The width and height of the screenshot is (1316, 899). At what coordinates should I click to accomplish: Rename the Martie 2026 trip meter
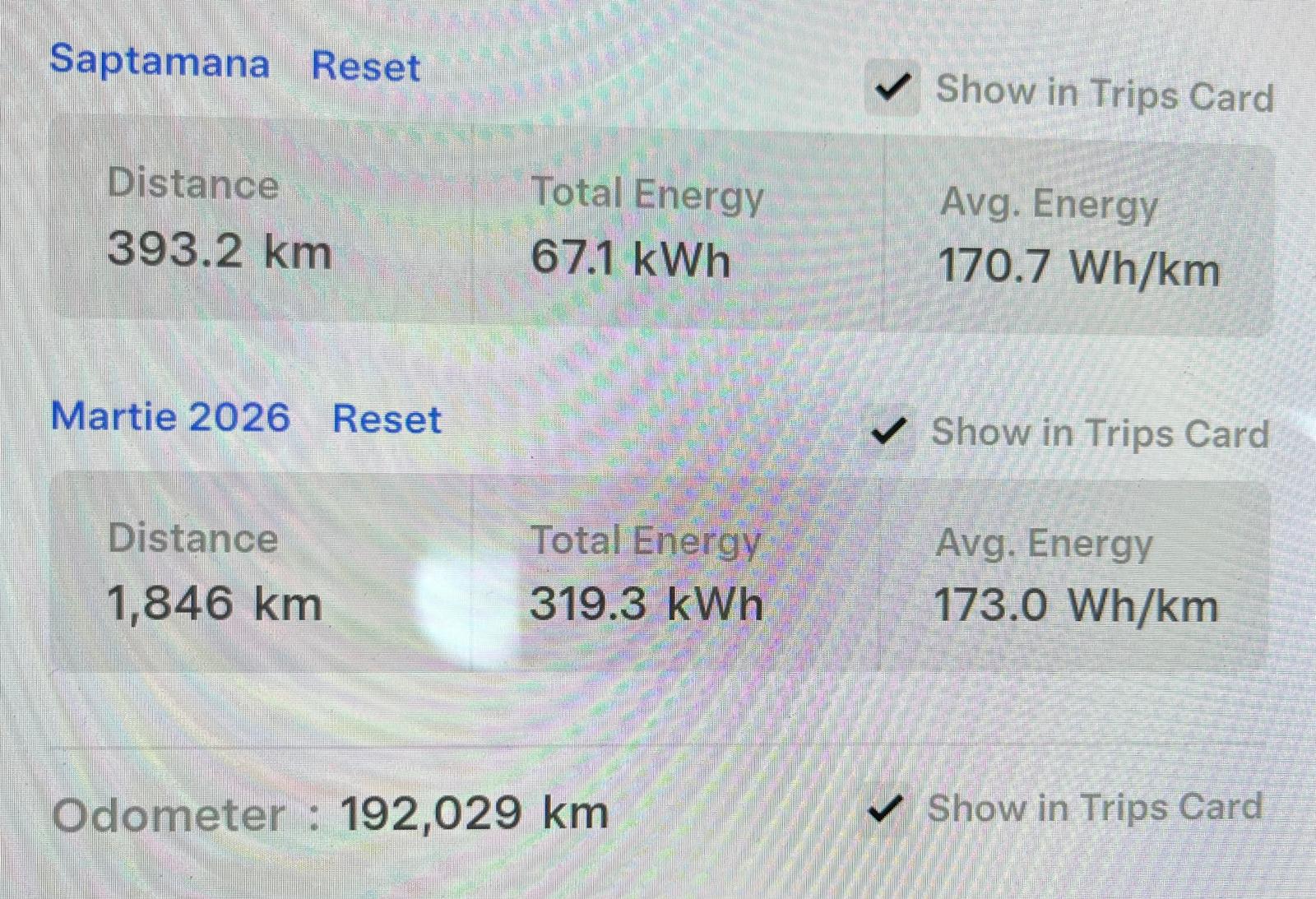170,416
